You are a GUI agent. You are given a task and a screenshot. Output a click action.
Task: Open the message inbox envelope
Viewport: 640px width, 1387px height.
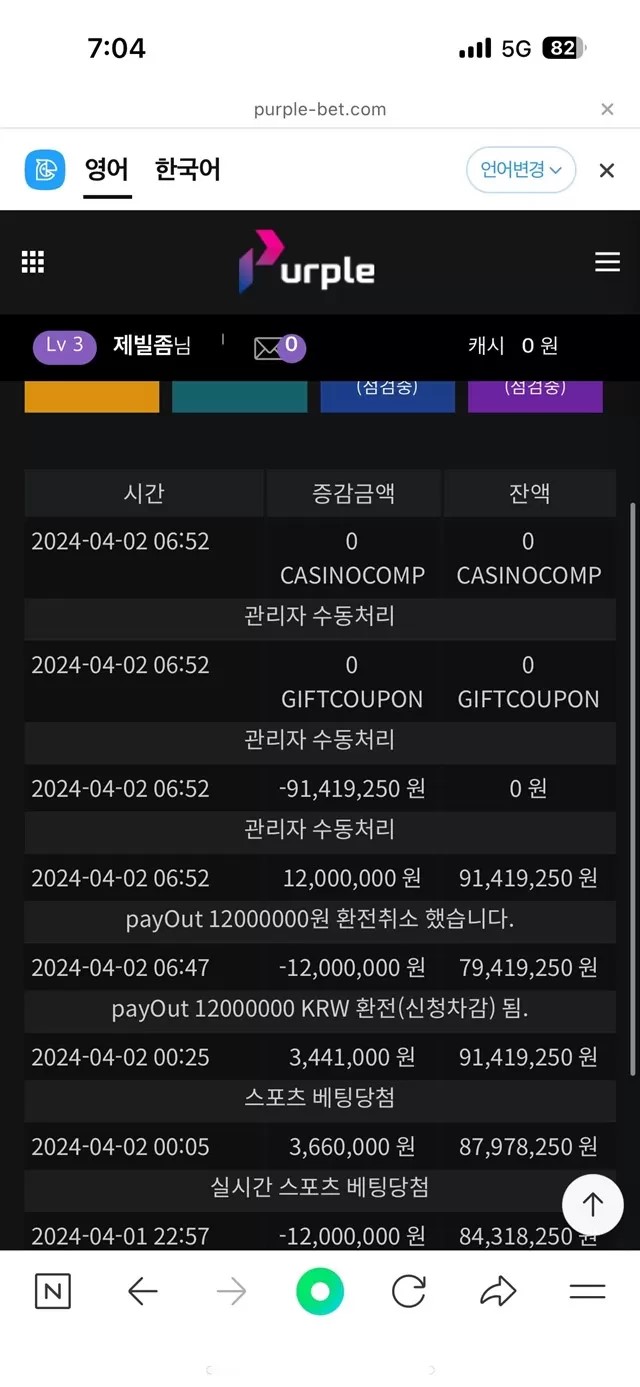(x=269, y=348)
